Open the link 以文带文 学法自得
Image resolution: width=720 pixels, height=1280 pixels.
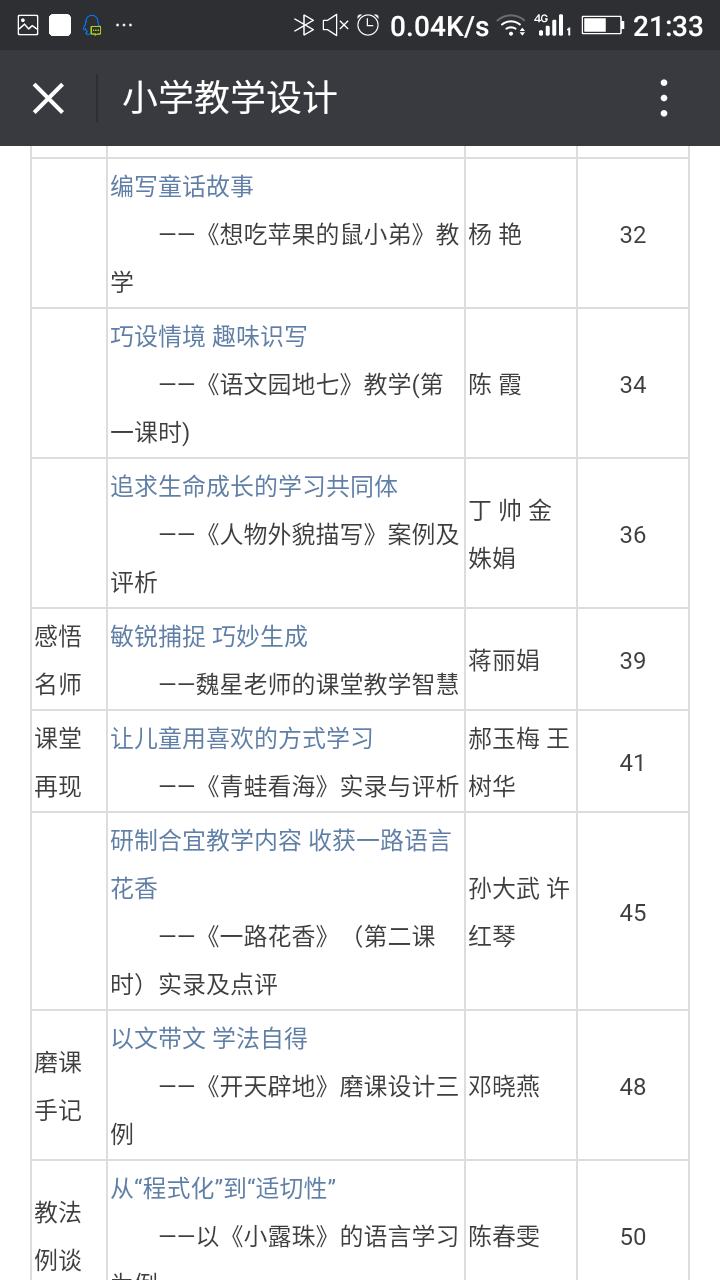pos(209,1039)
